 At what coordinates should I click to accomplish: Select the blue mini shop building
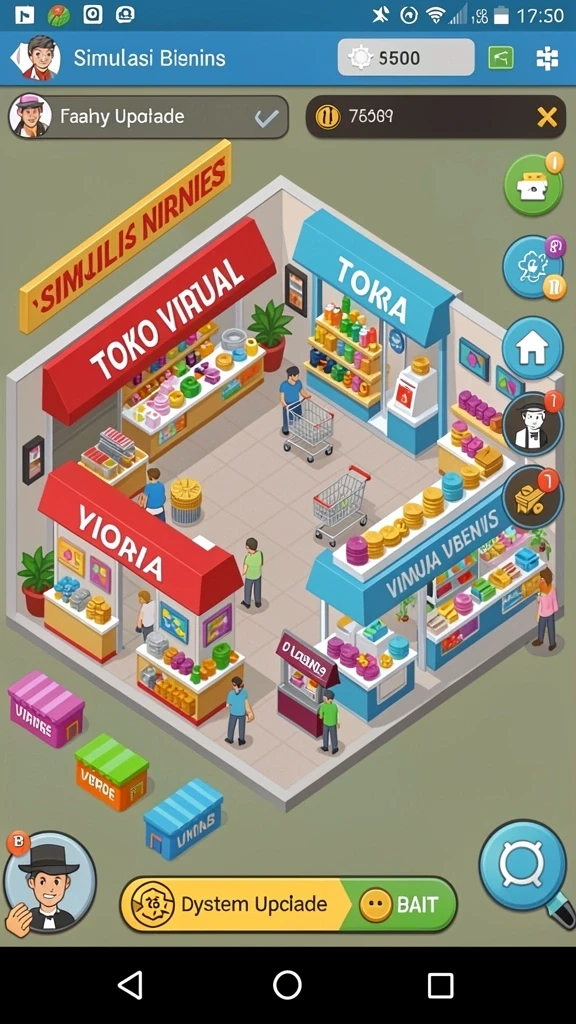tap(183, 818)
